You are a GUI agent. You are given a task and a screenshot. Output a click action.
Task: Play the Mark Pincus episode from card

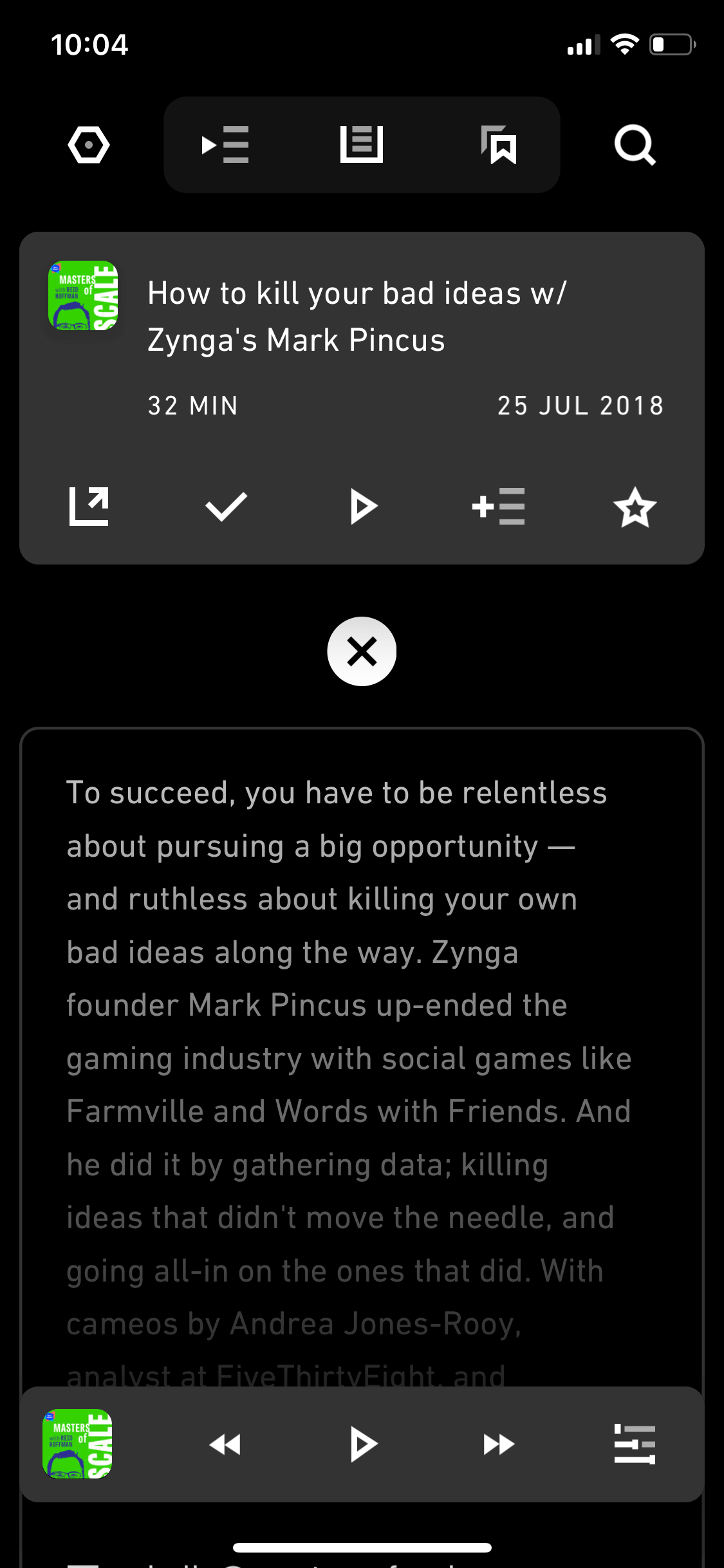[x=363, y=507]
